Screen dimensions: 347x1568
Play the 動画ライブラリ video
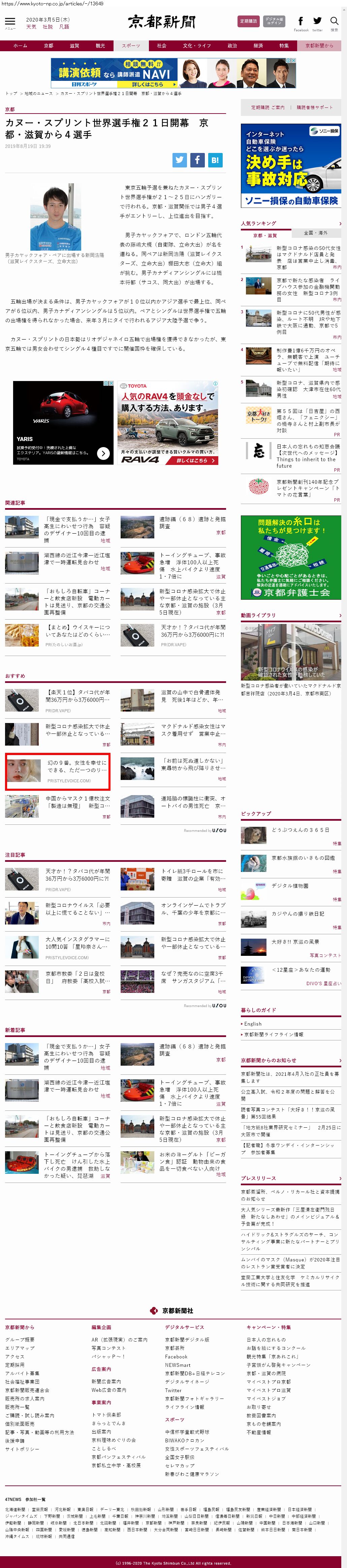coord(290,652)
